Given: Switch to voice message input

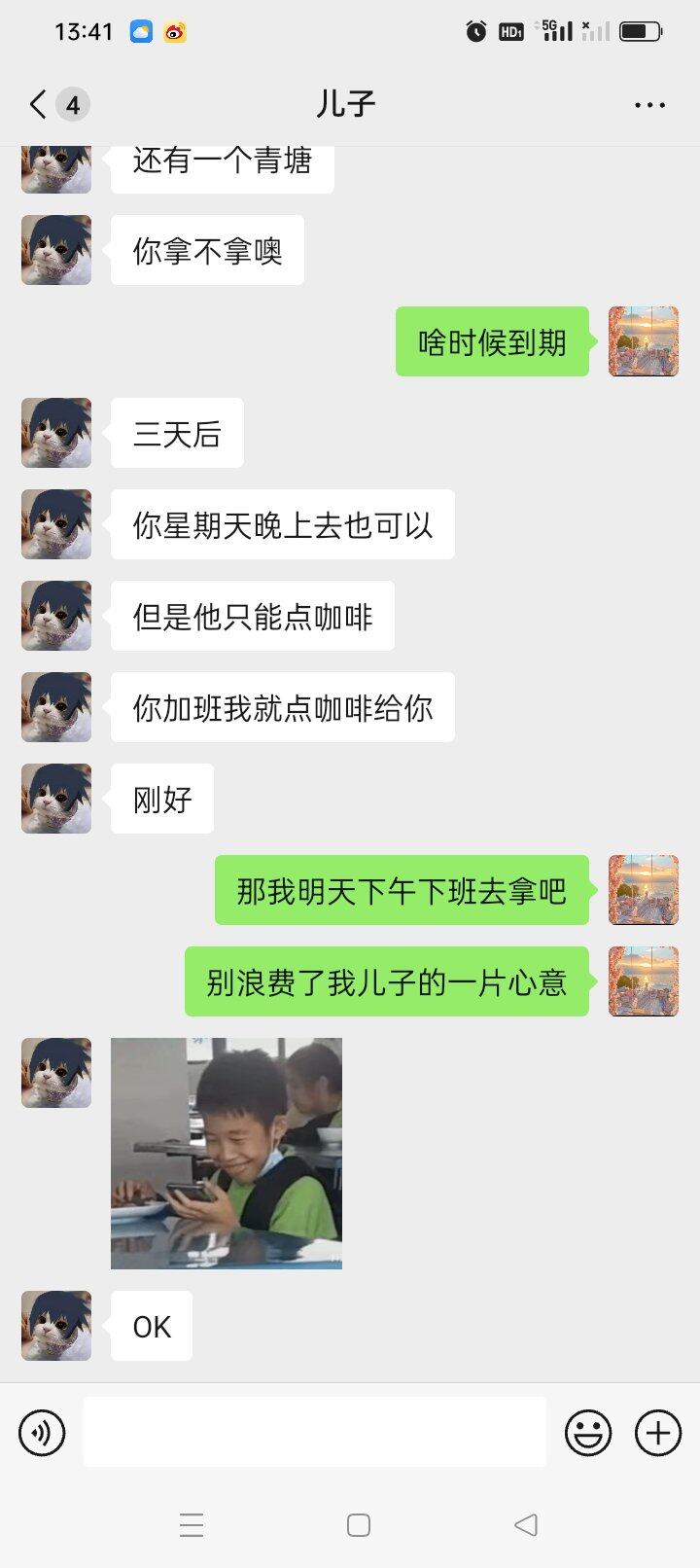Looking at the screenshot, I should [x=42, y=1433].
